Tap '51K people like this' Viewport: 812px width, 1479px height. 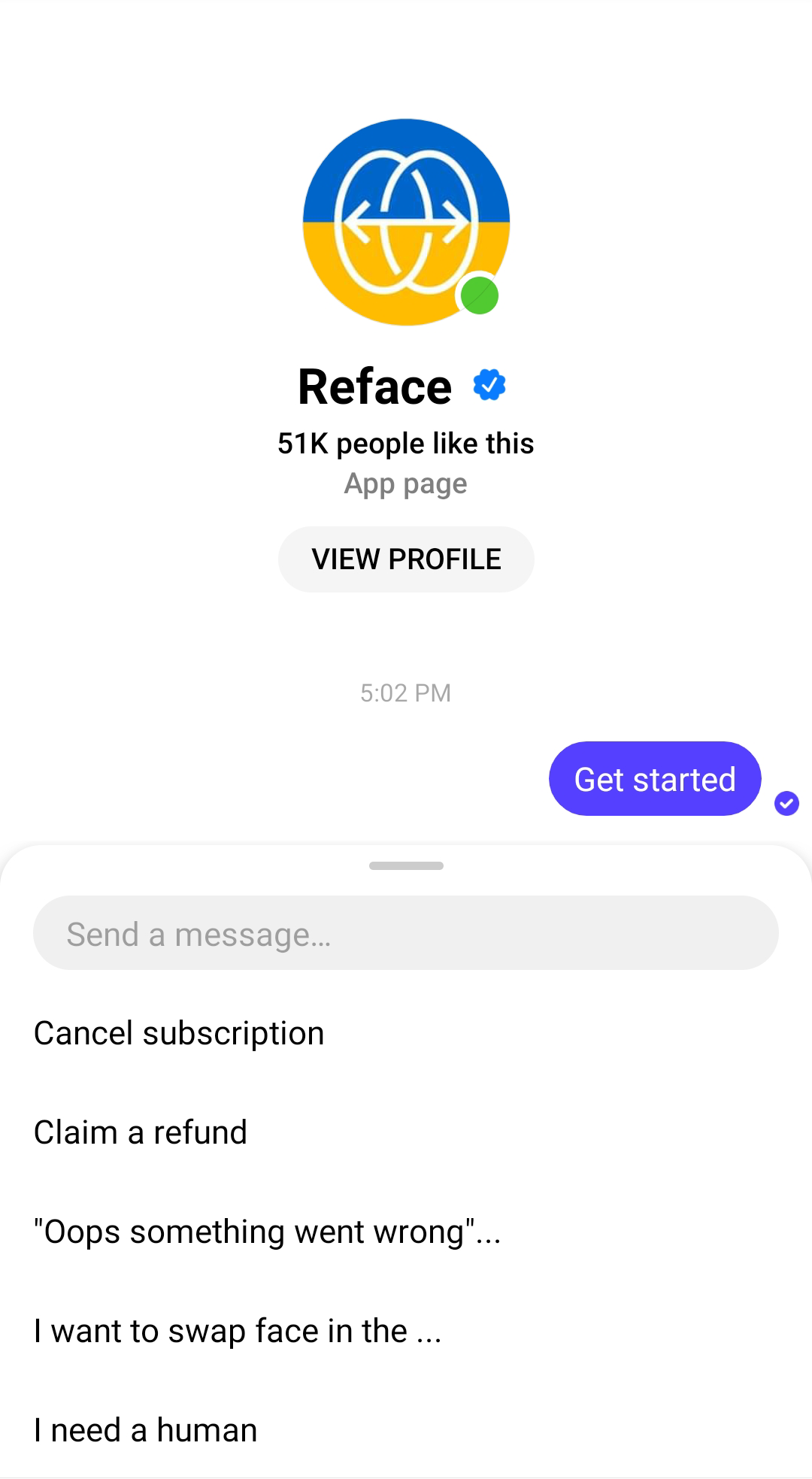[405, 443]
